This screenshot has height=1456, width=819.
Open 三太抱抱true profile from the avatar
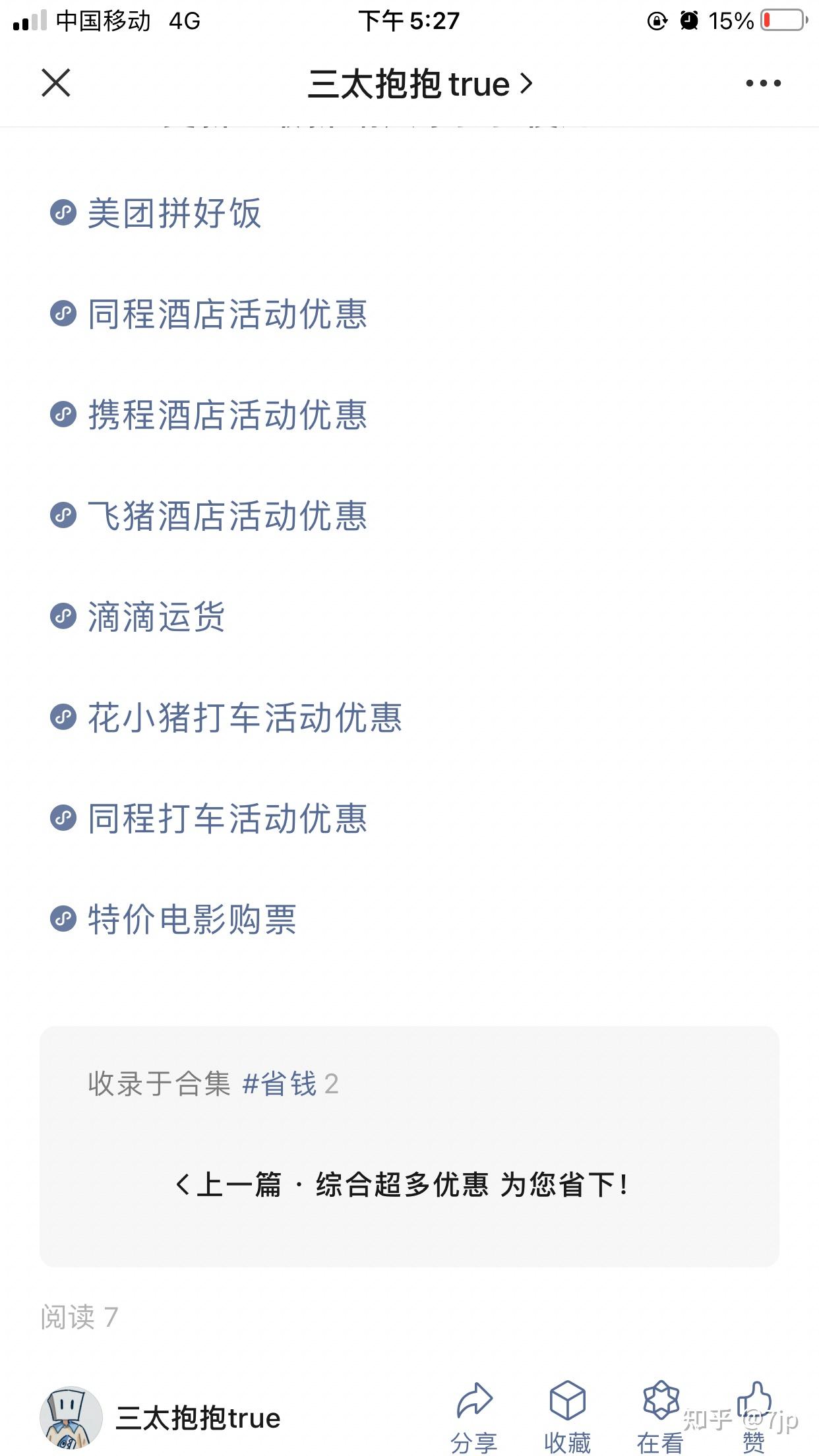(x=71, y=1417)
